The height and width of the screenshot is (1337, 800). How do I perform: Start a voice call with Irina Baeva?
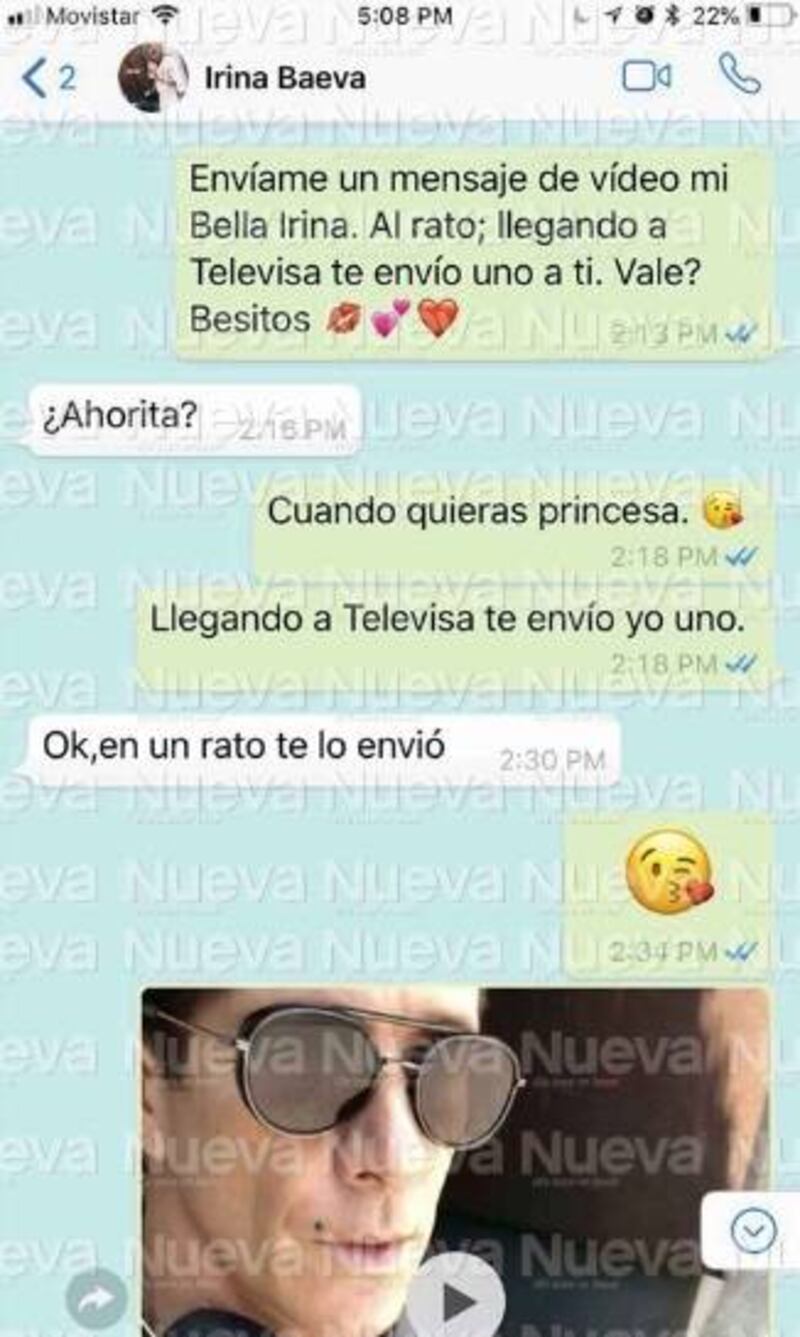coord(739,76)
